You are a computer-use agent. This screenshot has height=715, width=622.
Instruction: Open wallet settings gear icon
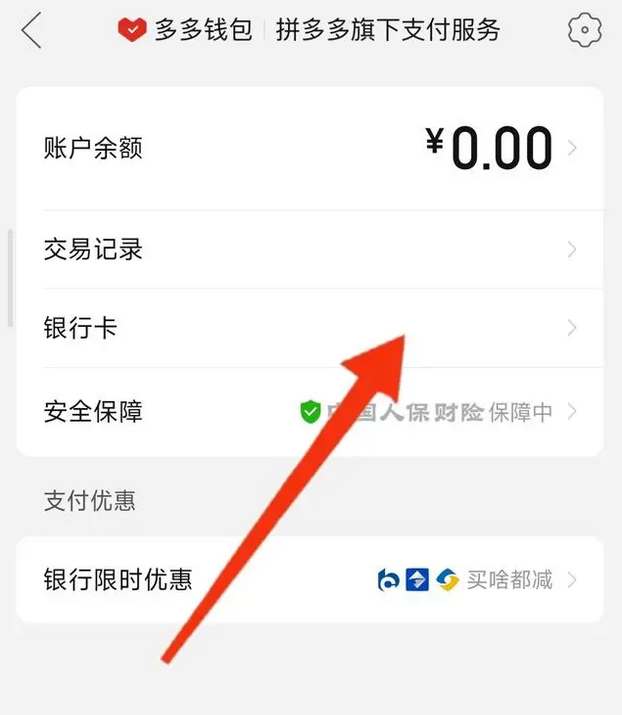583,31
